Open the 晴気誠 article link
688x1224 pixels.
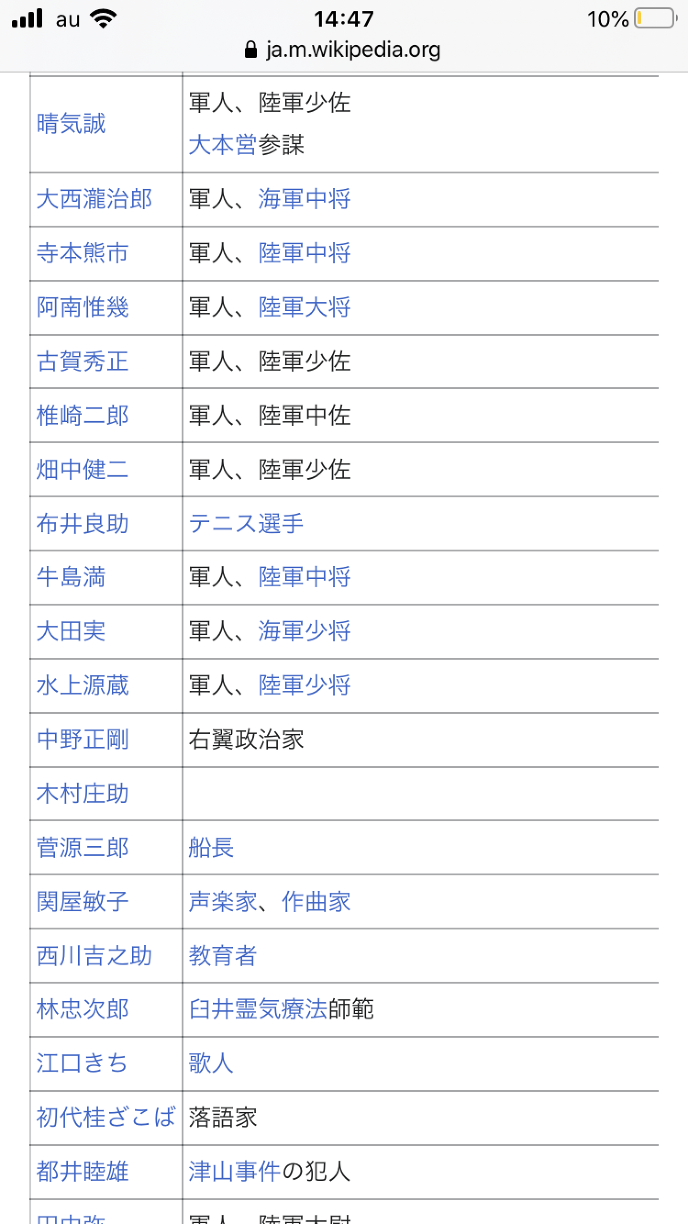71,124
